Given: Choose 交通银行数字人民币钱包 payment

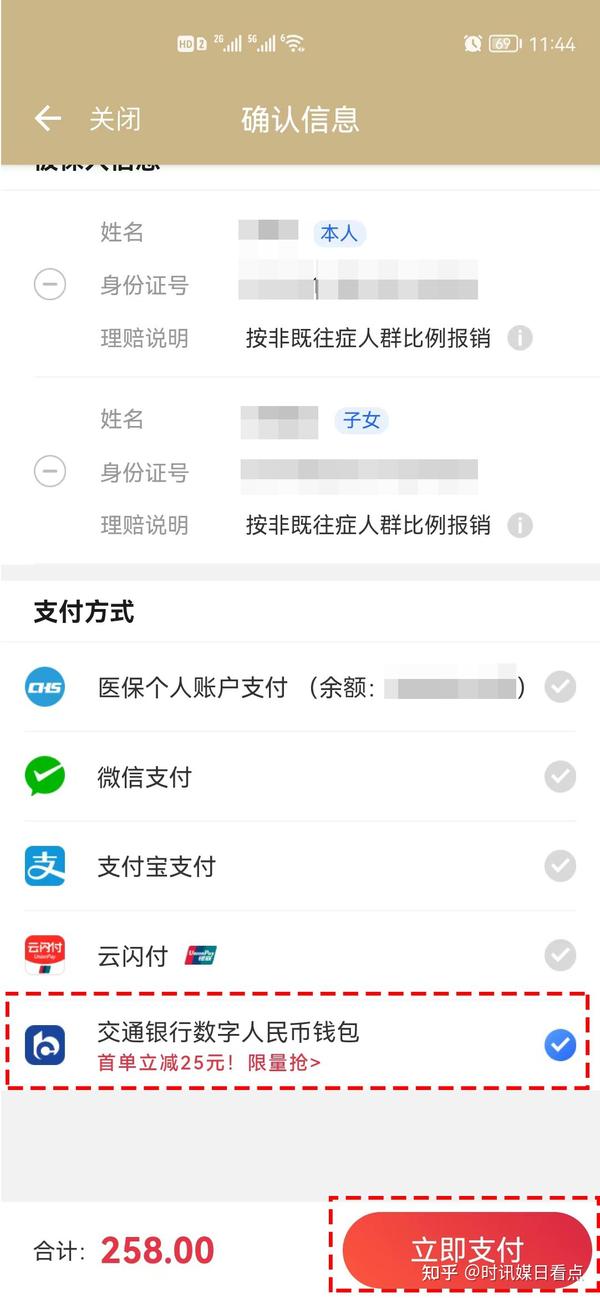Looking at the screenshot, I should [x=300, y=1044].
